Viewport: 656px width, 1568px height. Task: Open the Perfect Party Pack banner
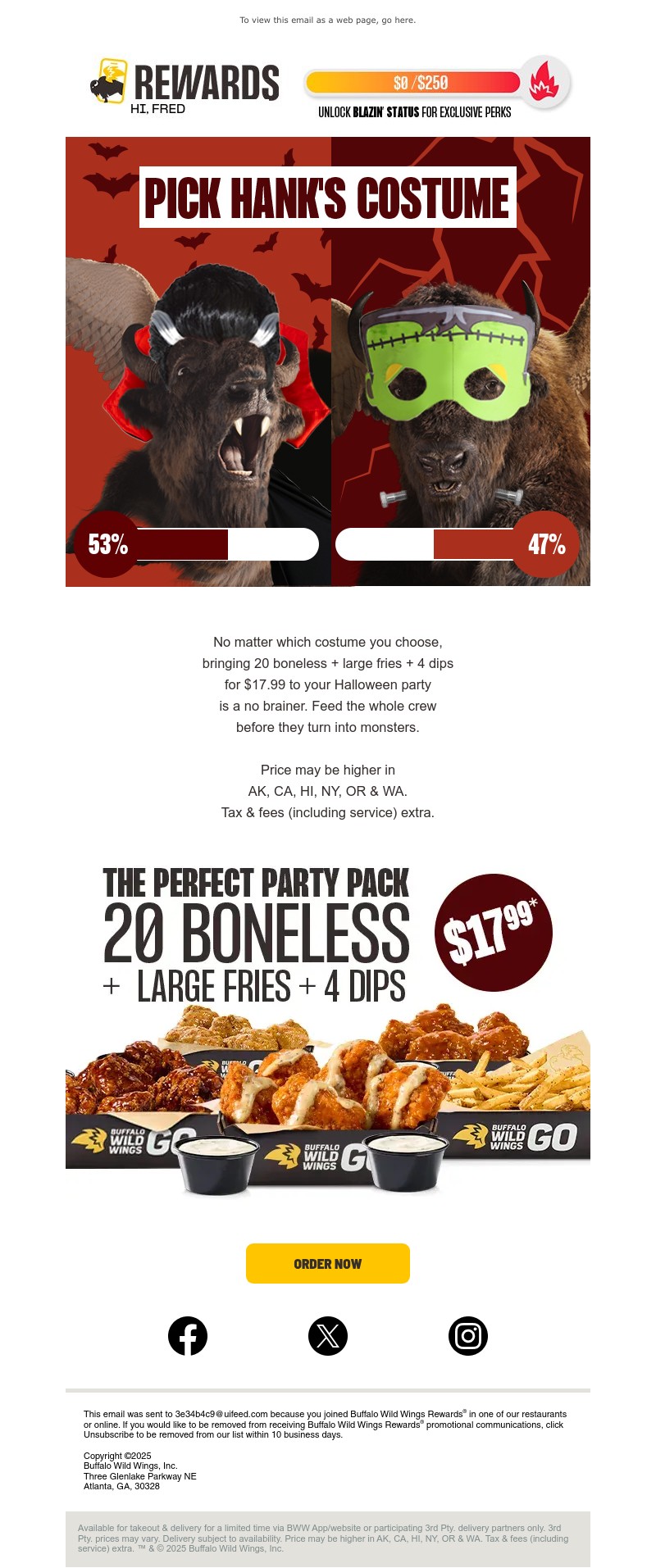[328, 1025]
